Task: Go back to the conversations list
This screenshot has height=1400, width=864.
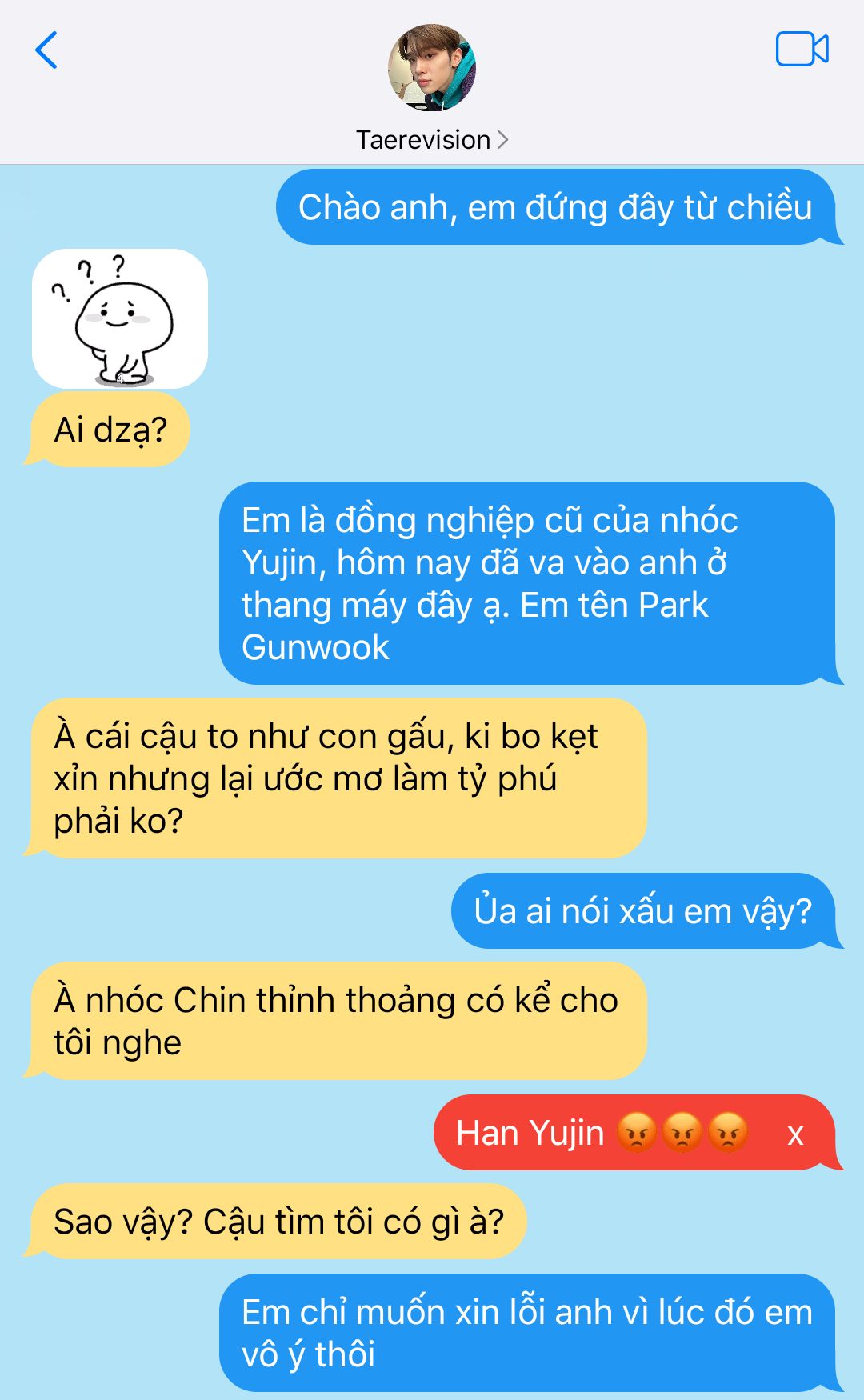Action: tap(46, 50)
